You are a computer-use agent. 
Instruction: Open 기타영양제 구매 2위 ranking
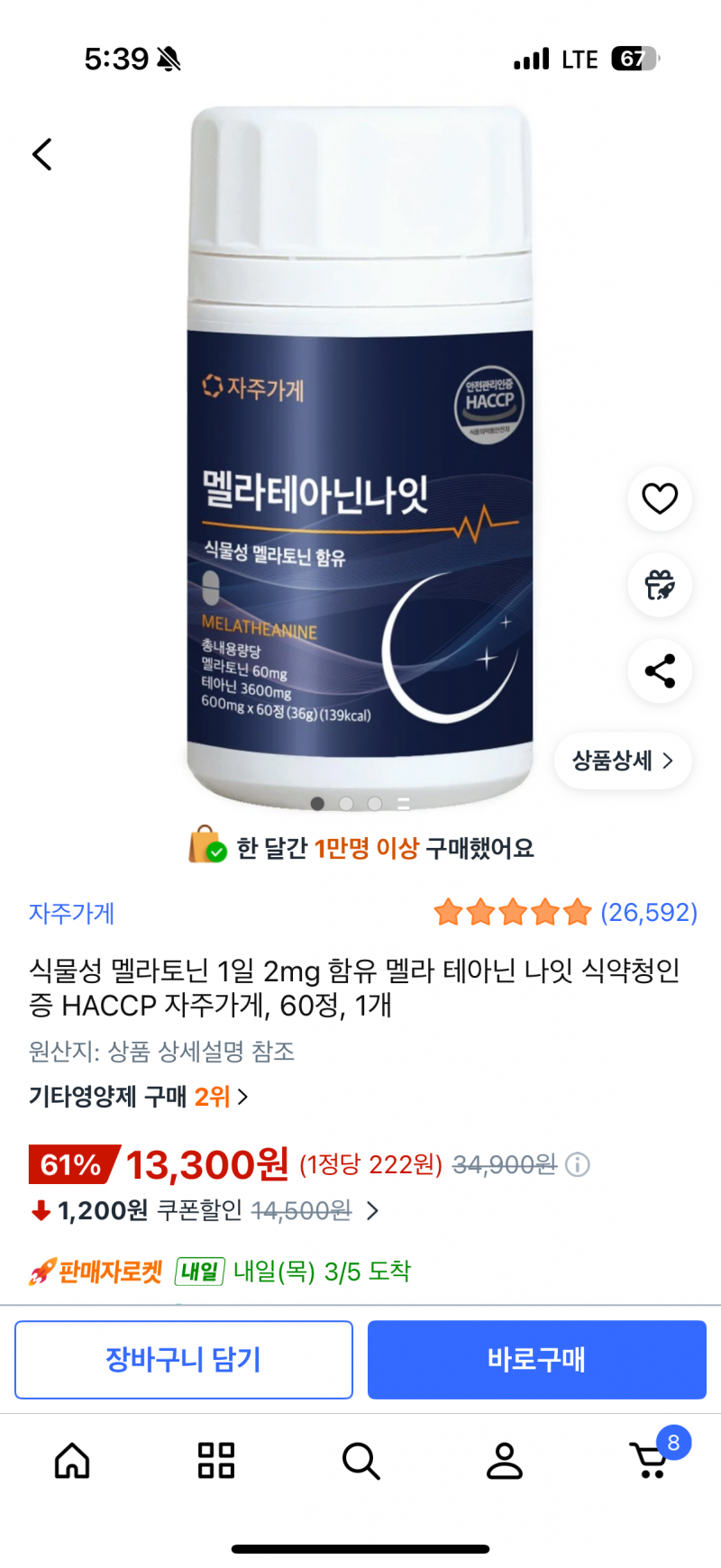[x=138, y=1097]
